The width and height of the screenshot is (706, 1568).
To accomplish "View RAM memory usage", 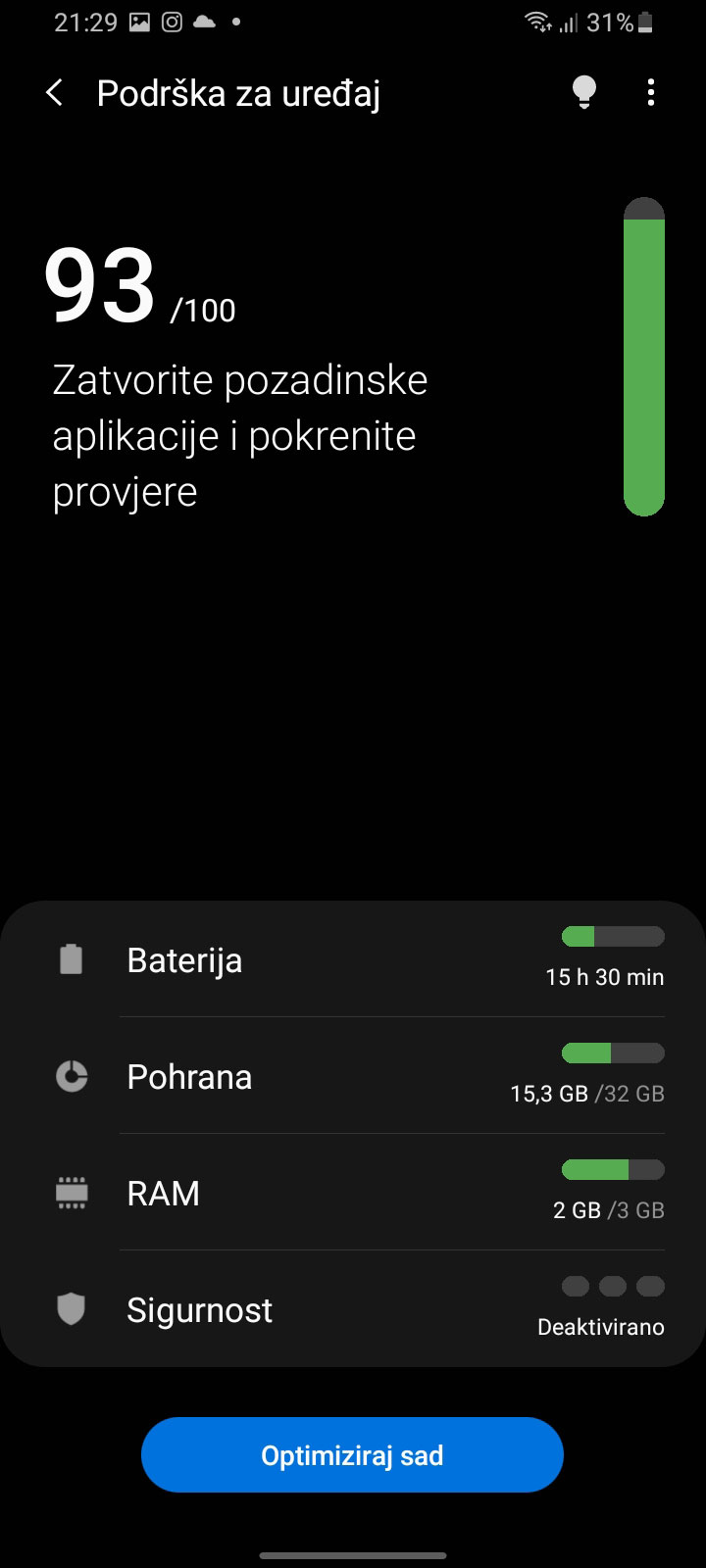I will [x=353, y=1194].
